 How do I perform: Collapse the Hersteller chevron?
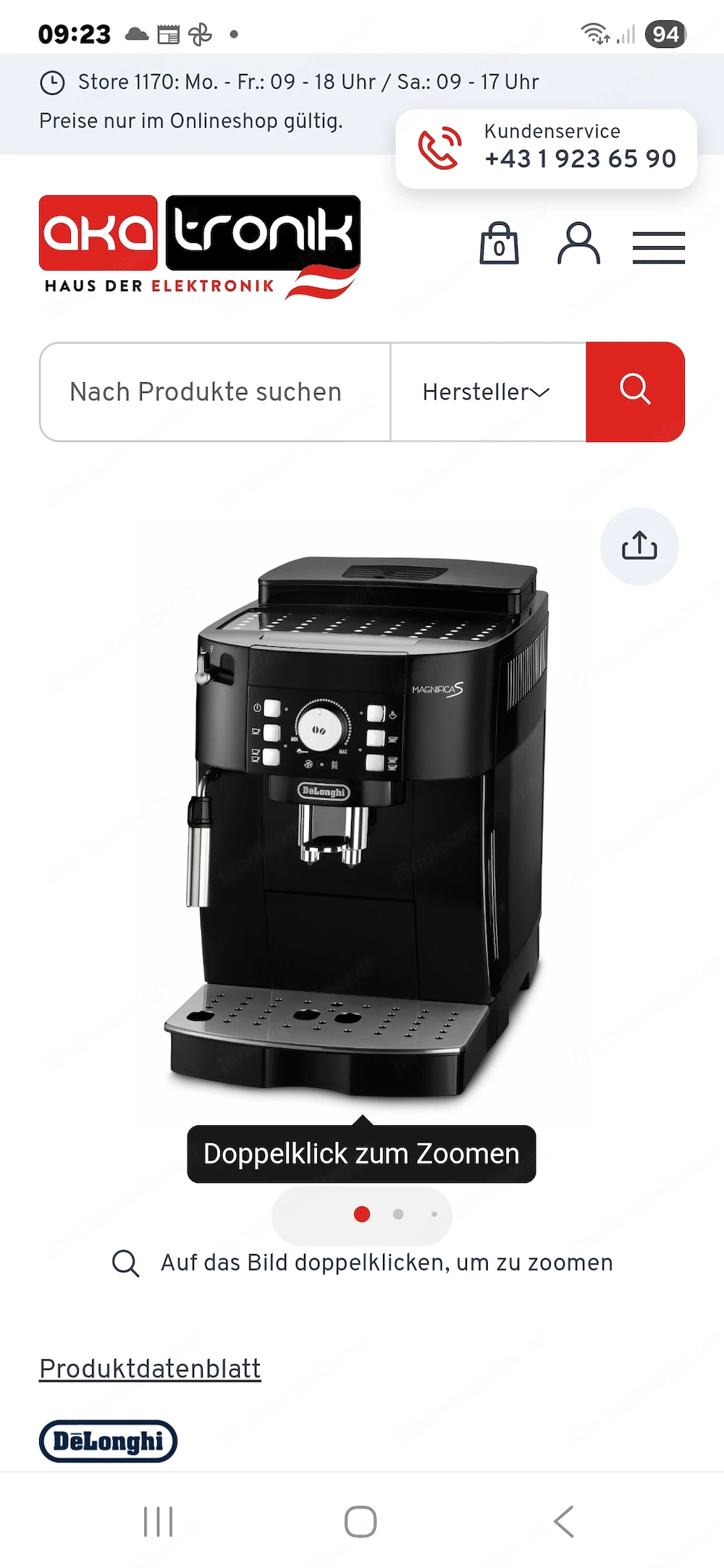[539, 393]
